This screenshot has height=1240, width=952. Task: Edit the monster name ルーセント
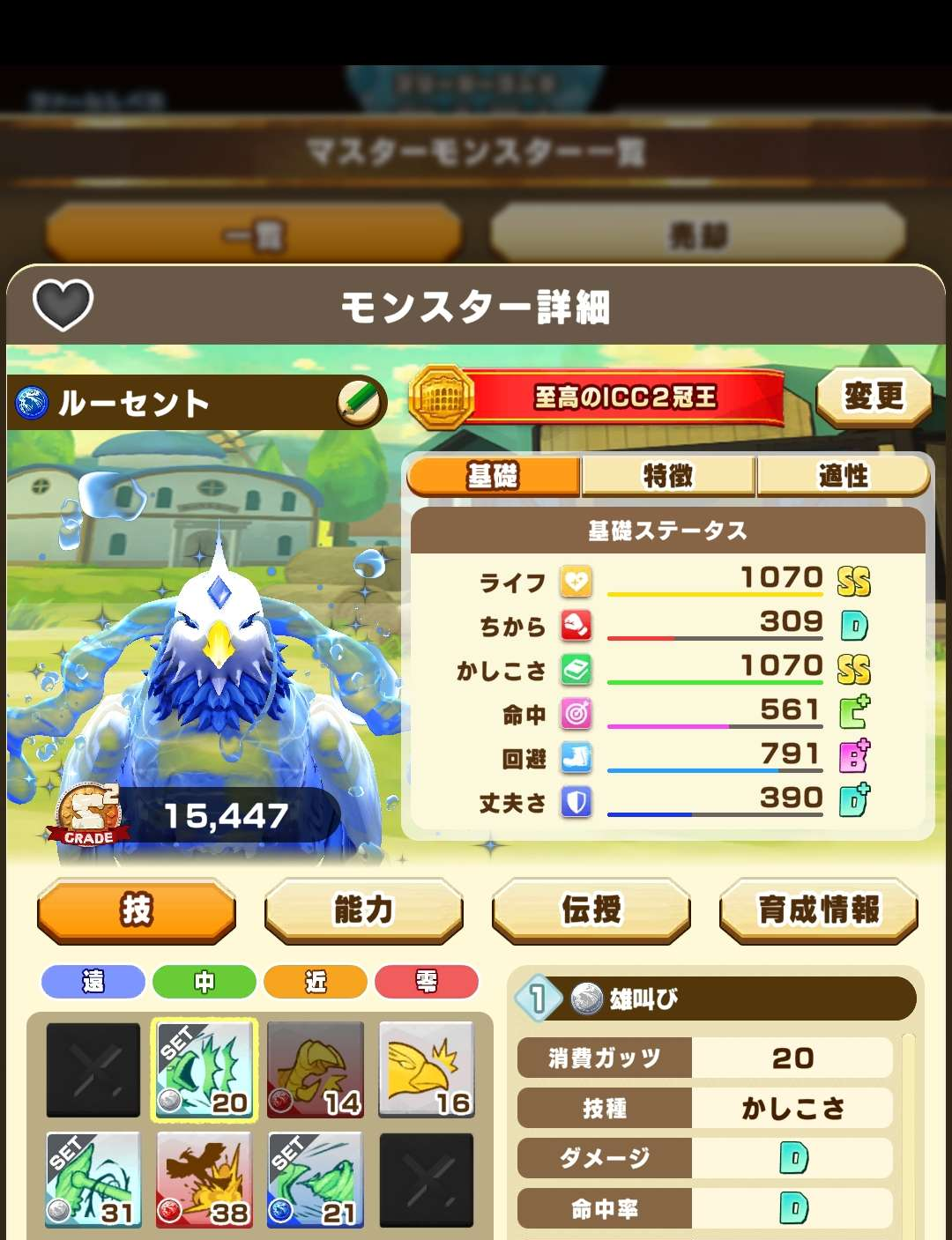(x=361, y=404)
